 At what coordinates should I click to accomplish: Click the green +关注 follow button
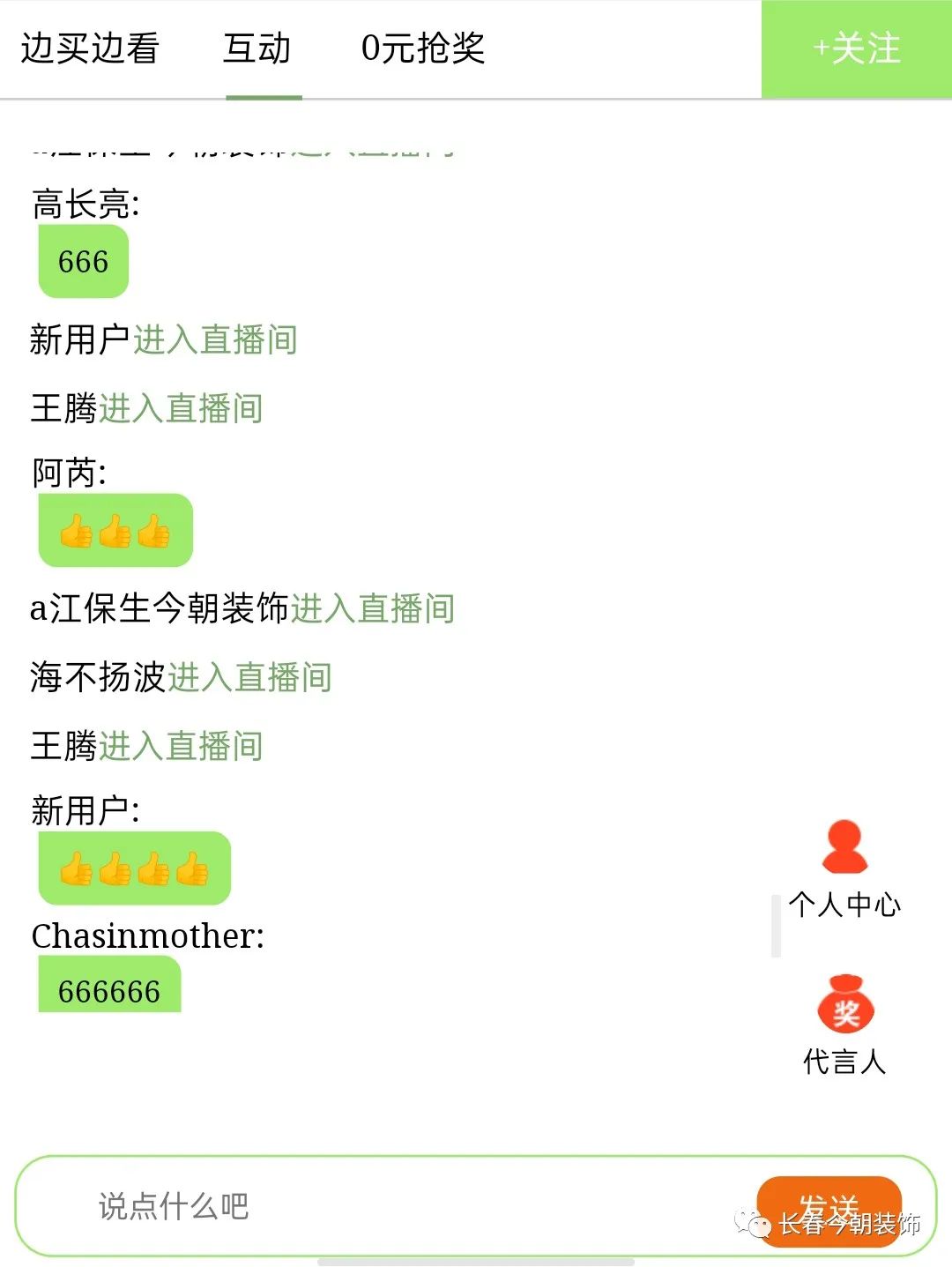[856, 50]
